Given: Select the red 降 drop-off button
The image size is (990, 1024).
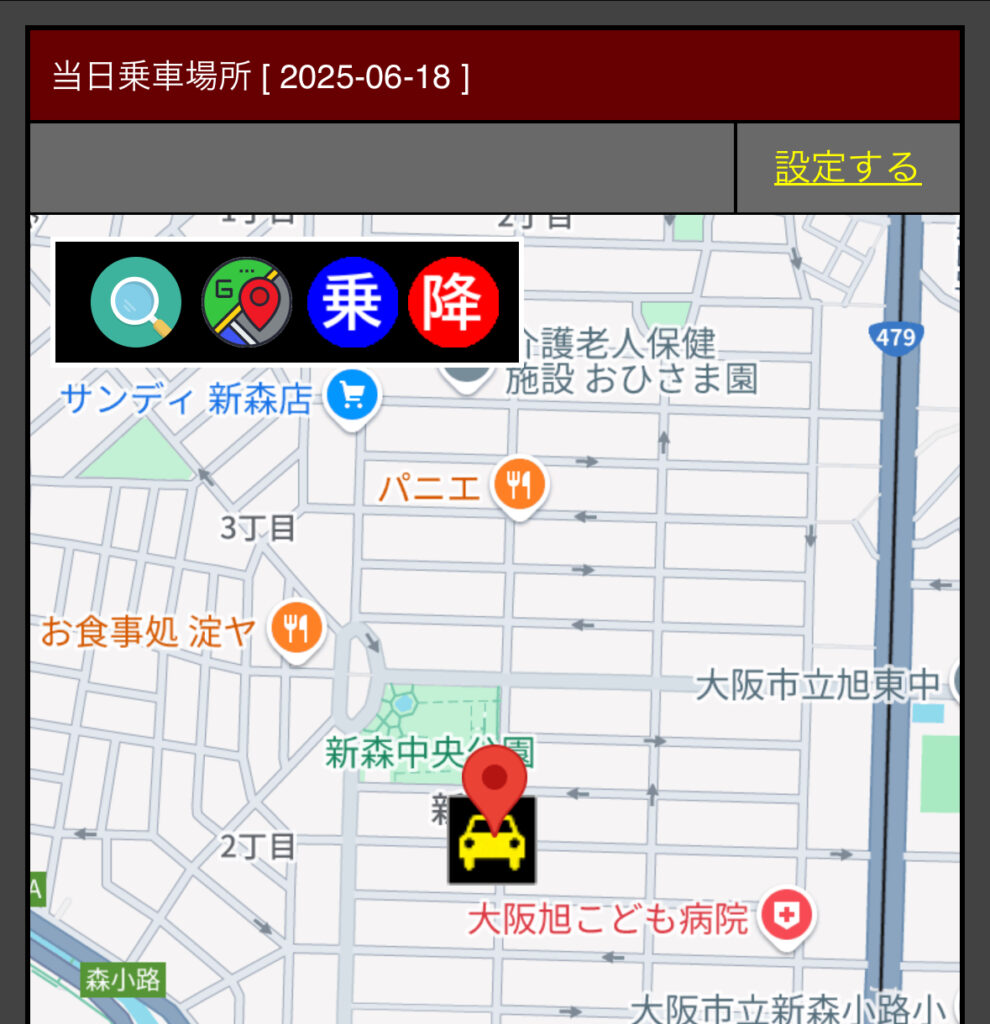Looking at the screenshot, I should (x=453, y=302).
